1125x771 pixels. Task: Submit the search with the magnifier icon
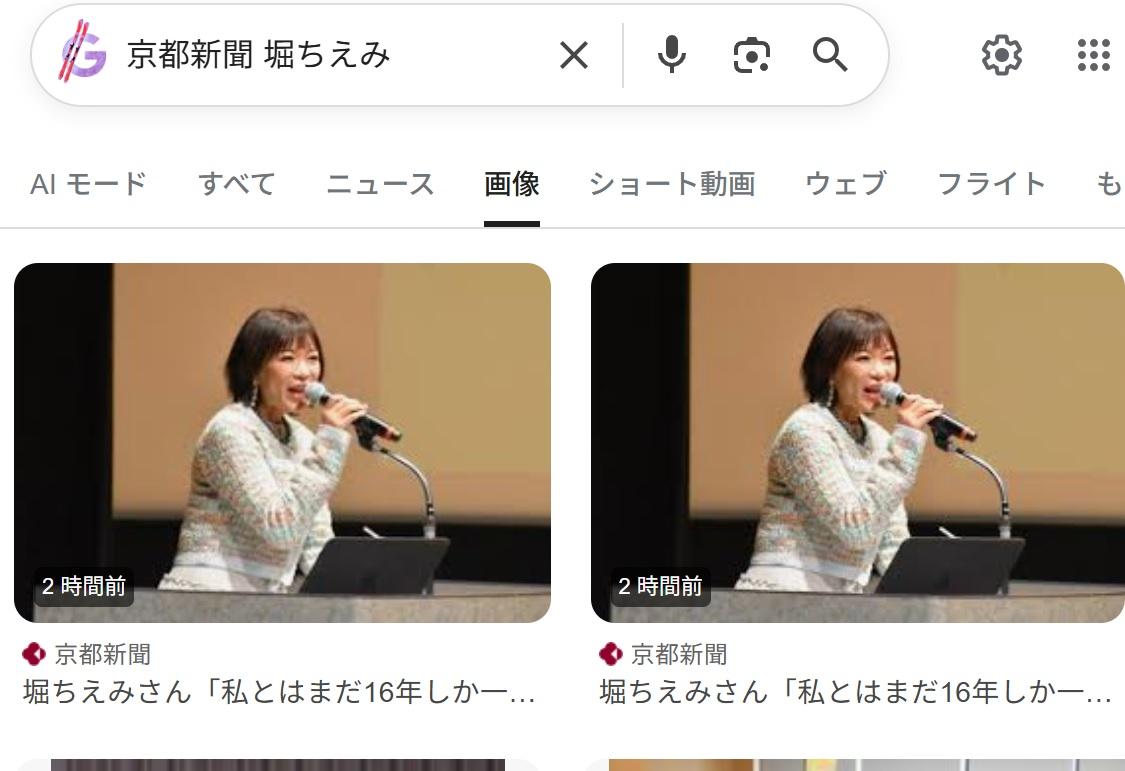(830, 55)
